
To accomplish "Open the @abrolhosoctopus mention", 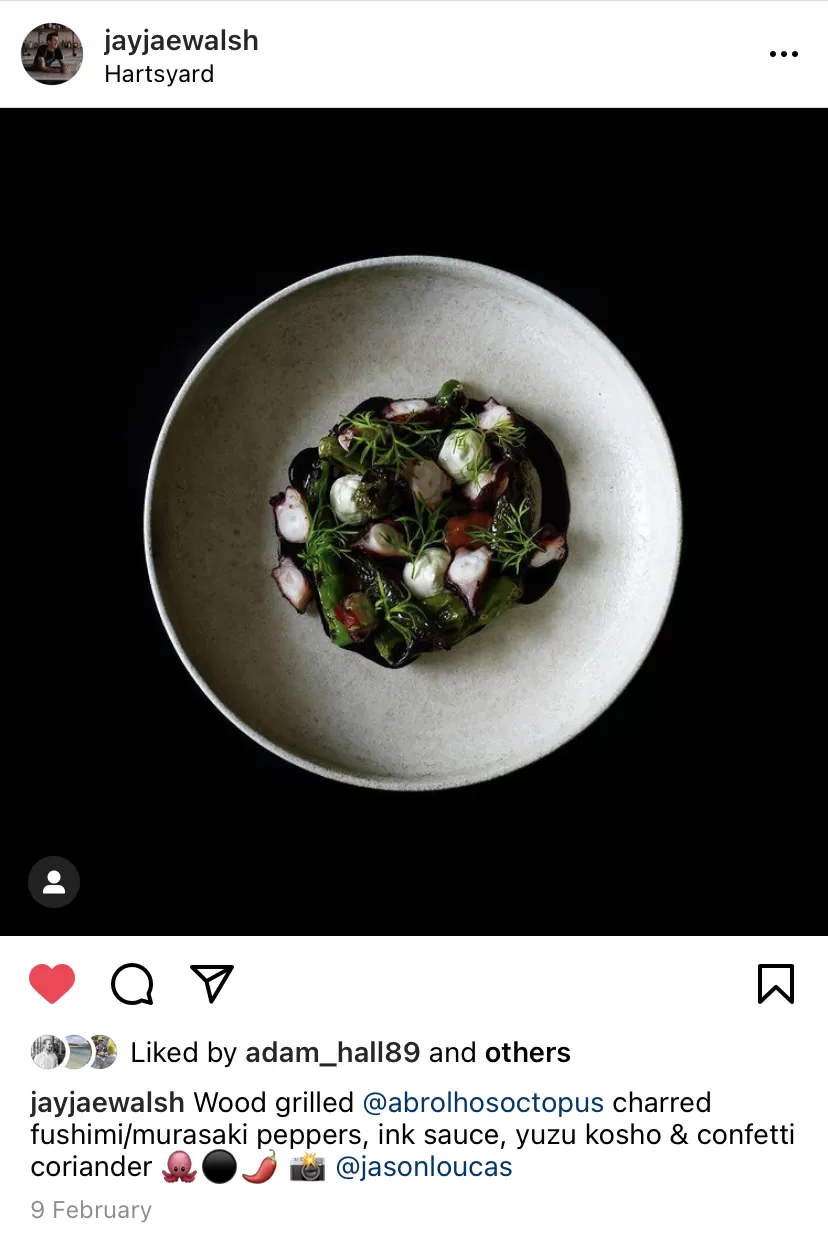I will (x=483, y=1103).
